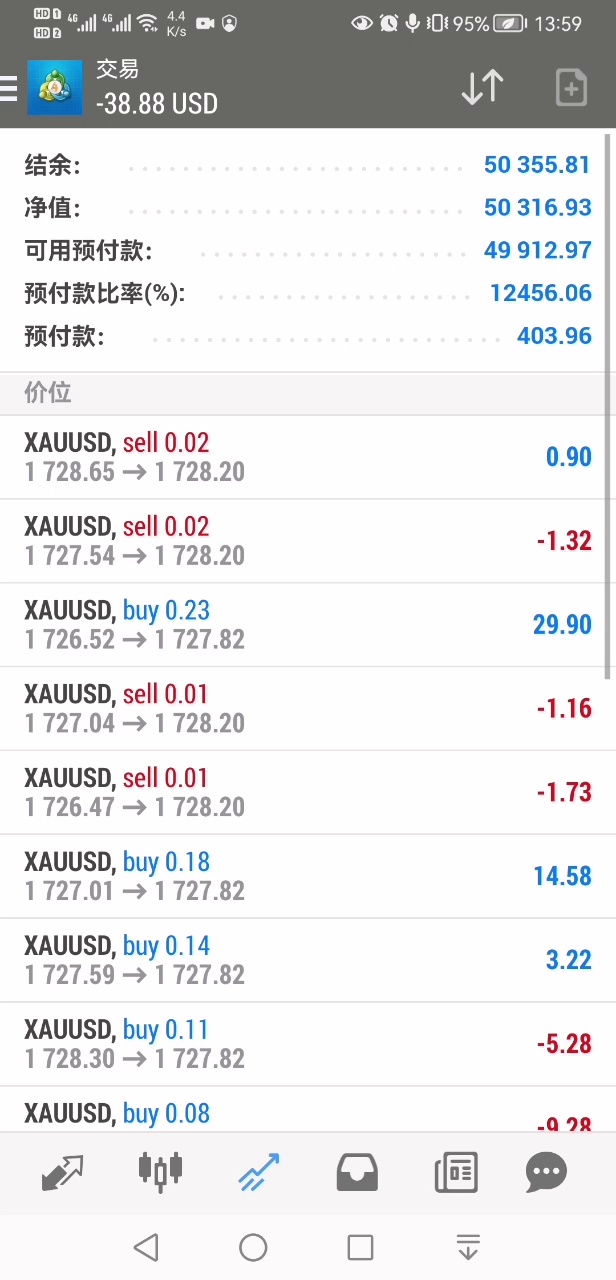Open the Chat messages tab
This screenshot has height=1280, width=616.
[546, 1172]
